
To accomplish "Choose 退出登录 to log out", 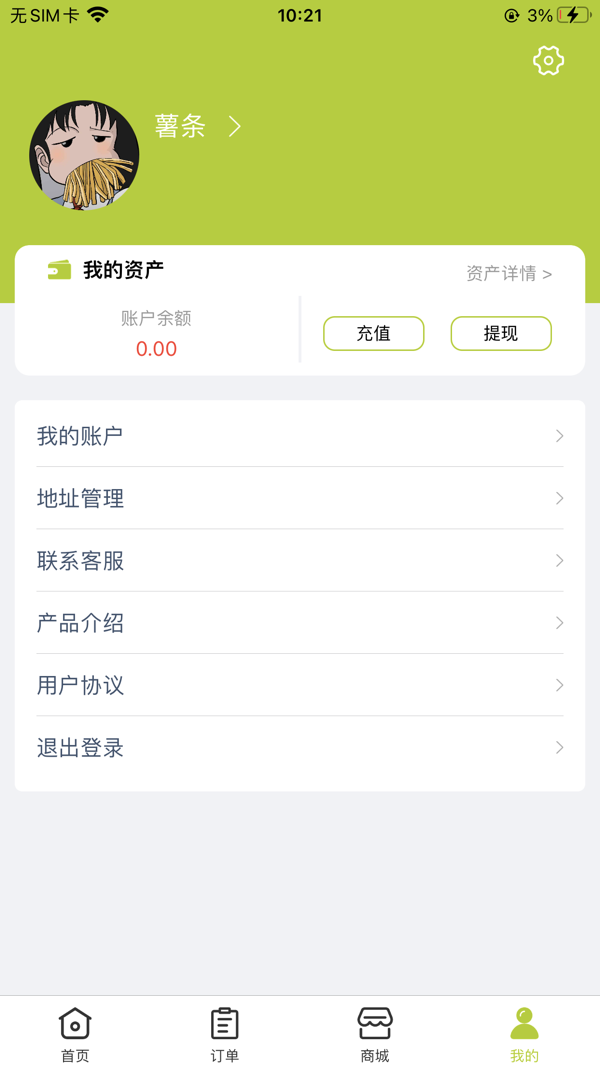I will click(x=299, y=748).
